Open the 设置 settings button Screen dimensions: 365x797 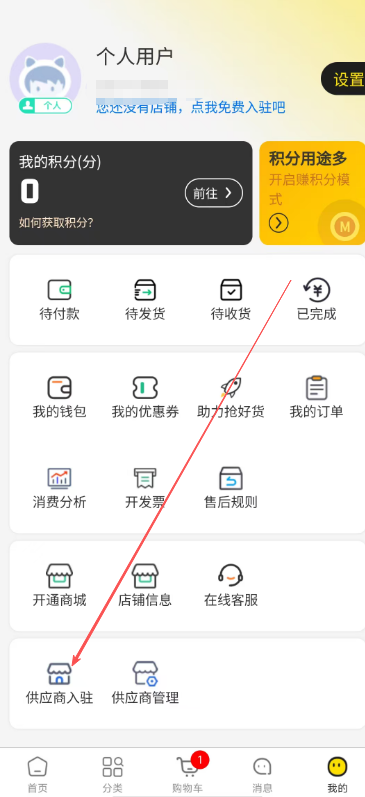(x=344, y=79)
